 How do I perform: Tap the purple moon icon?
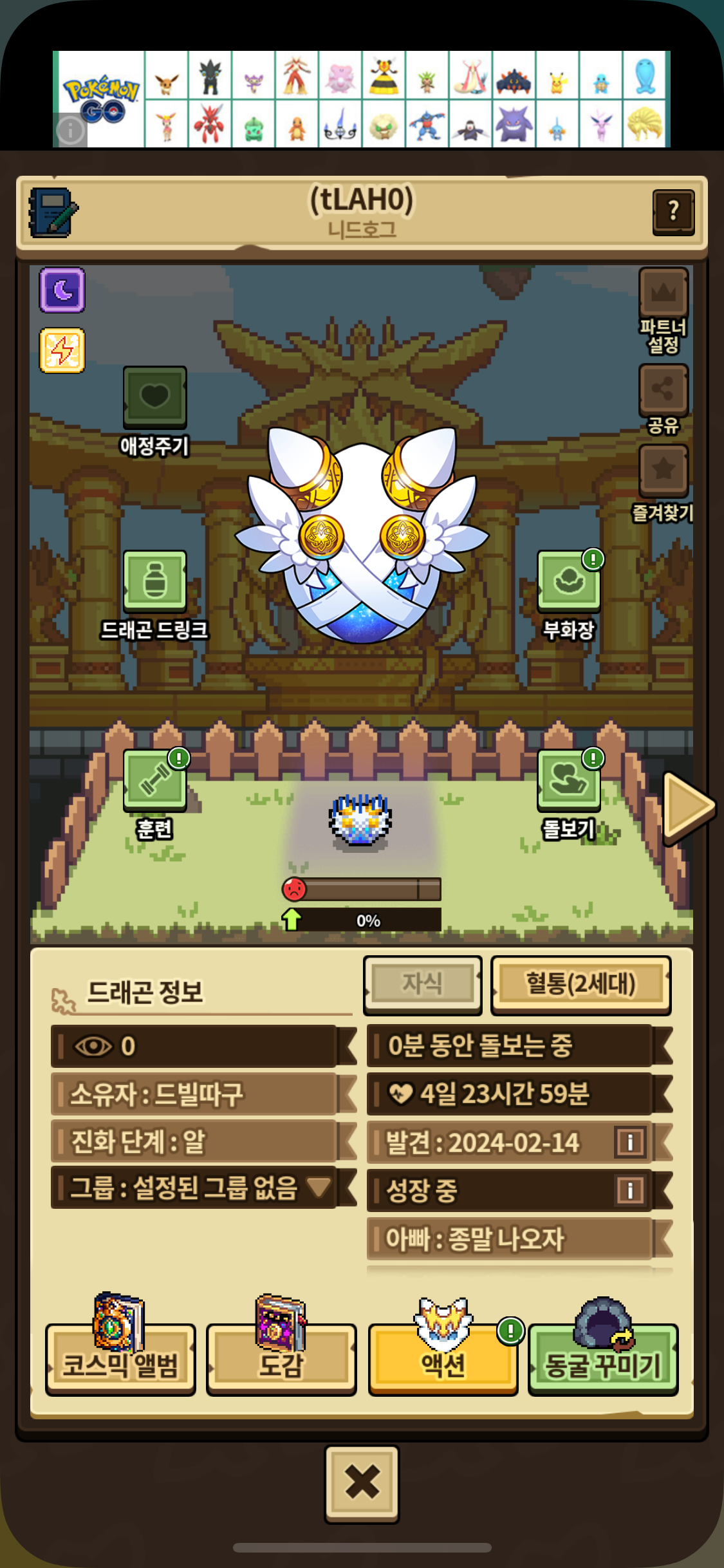(62, 290)
